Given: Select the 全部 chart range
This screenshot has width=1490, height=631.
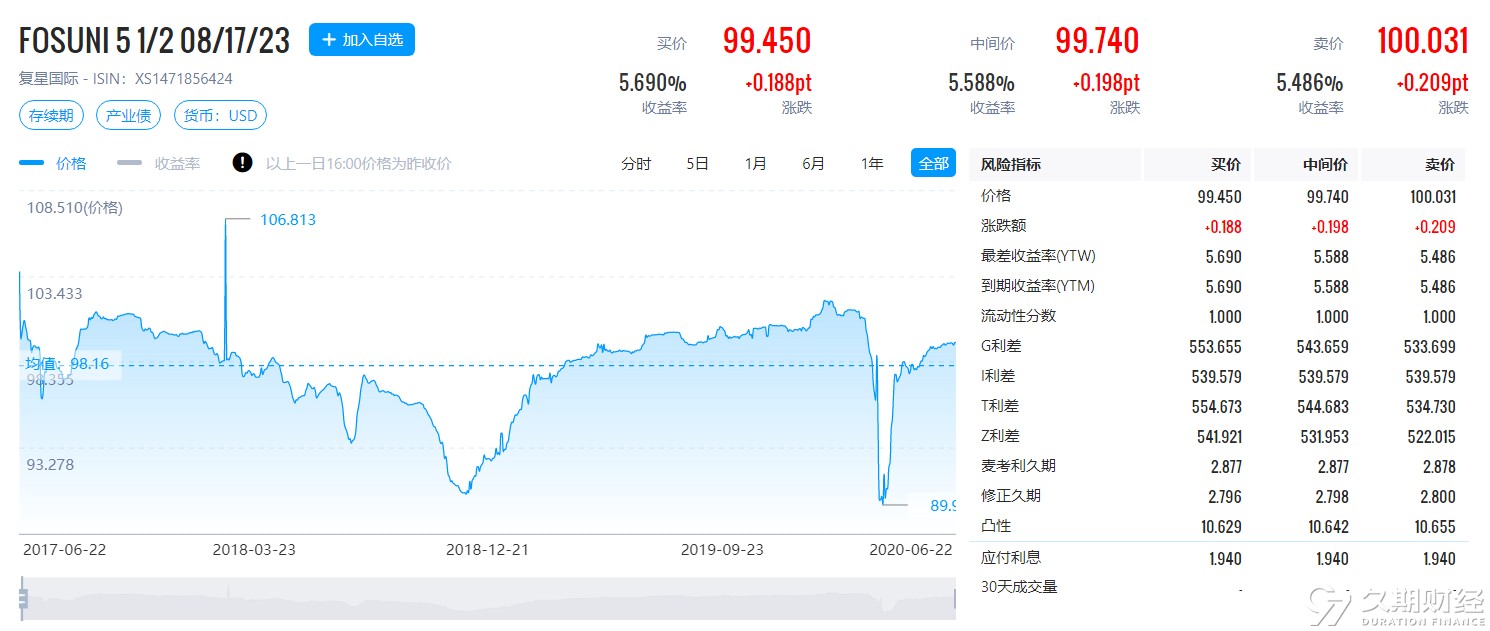Looking at the screenshot, I should point(932,163).
